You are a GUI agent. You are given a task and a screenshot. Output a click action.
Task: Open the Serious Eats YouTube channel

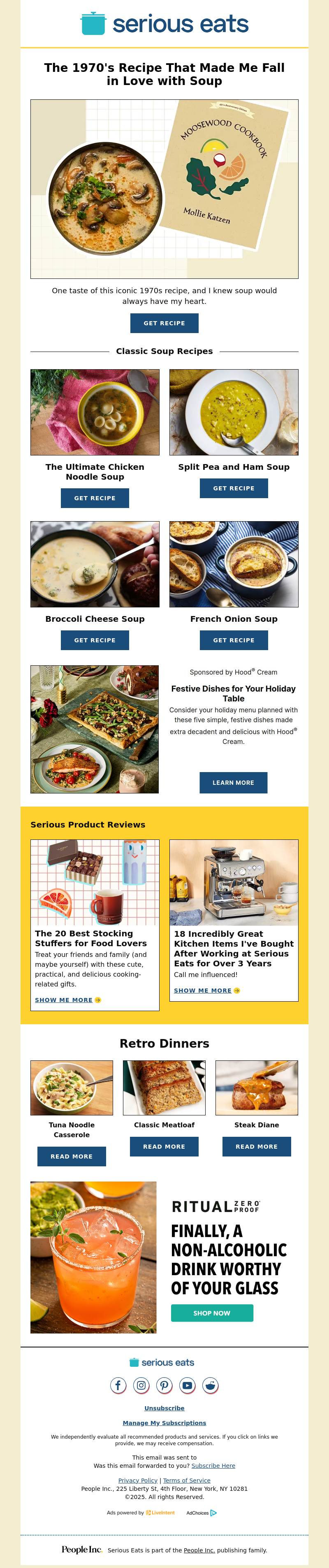[x=187, y=1385]
